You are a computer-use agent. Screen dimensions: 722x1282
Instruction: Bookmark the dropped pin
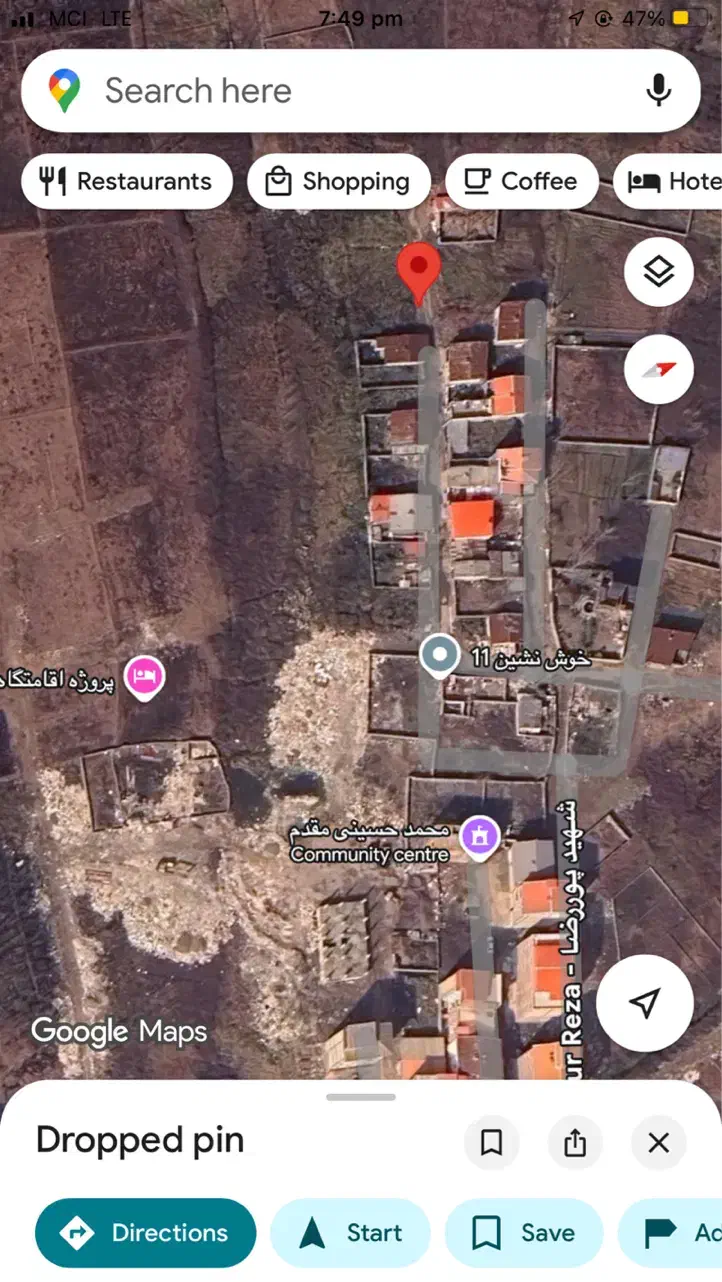coord(491,1143)
